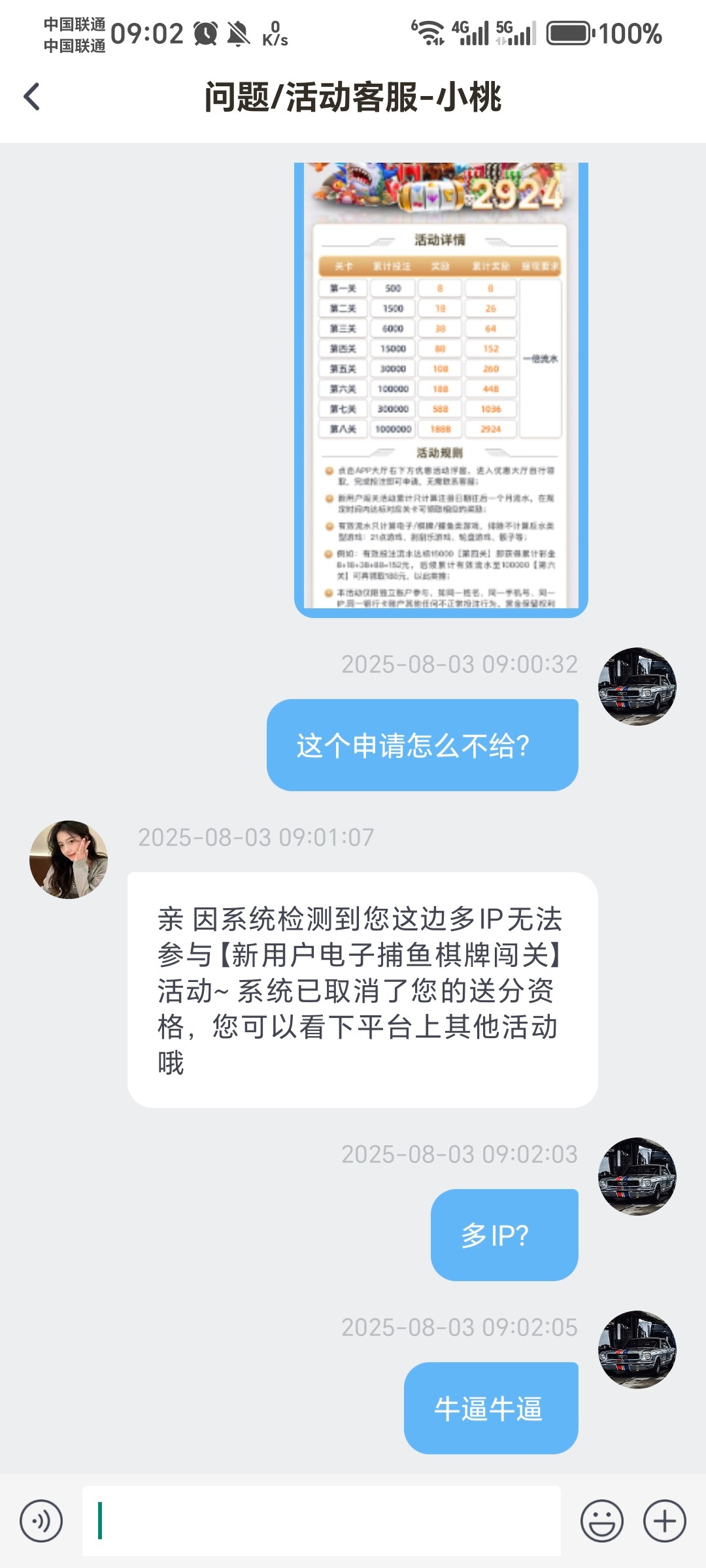Switch to voice input mode

[41, 1521]
